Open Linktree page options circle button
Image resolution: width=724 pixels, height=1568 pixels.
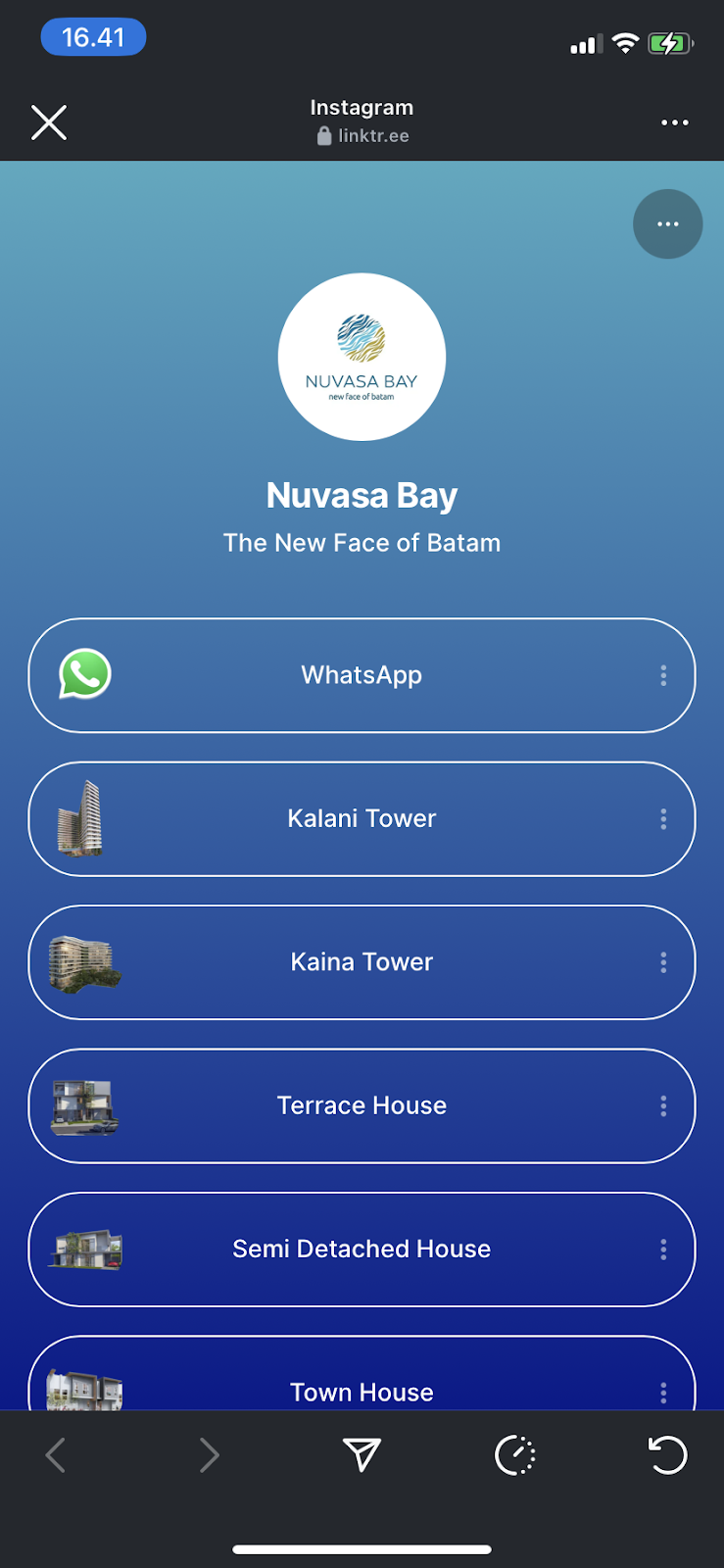click(667, 224)
